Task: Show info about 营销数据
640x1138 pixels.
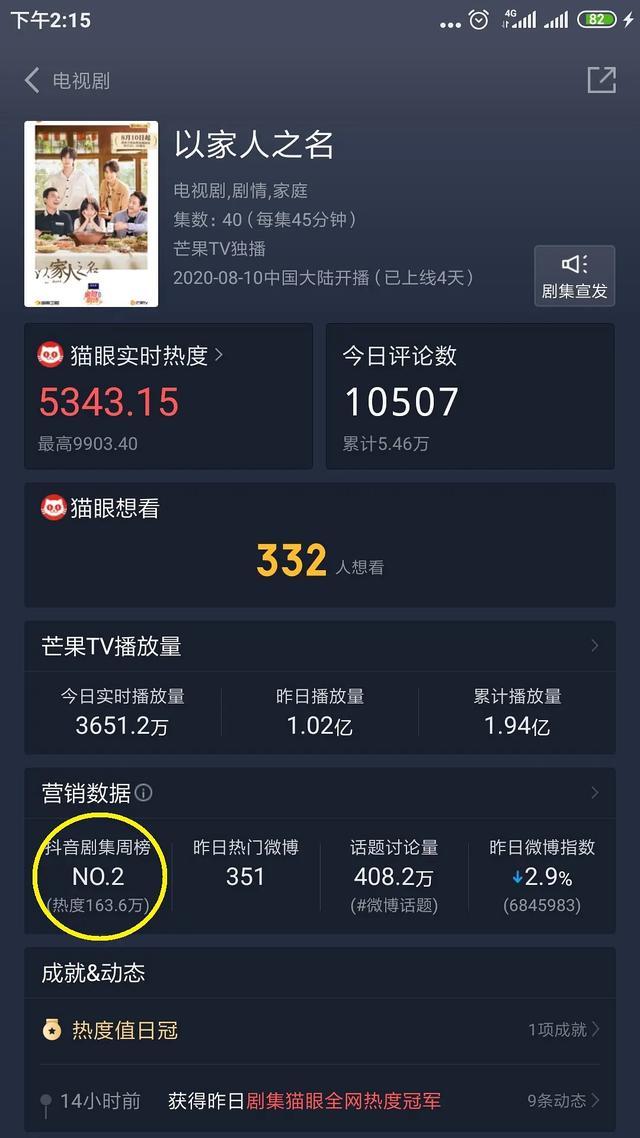Action: 144,793
